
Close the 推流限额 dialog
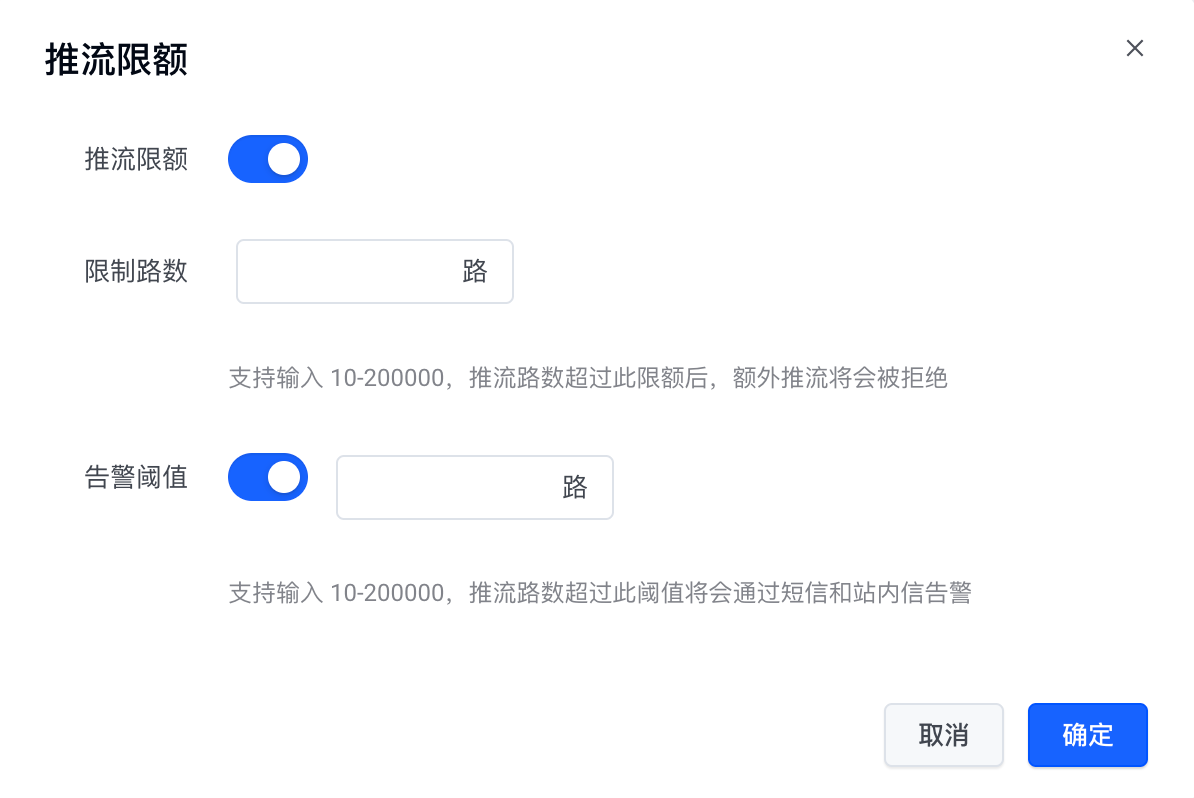[1134, 48]
